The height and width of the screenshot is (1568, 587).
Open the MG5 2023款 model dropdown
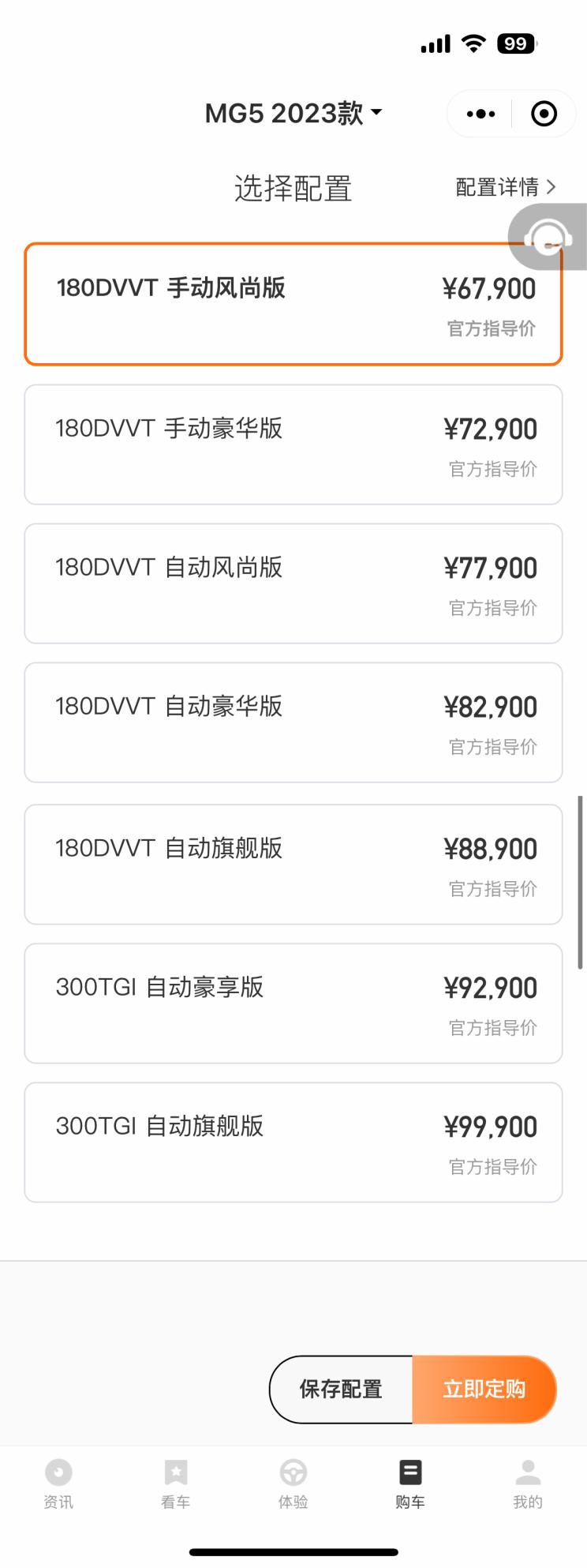293,113
